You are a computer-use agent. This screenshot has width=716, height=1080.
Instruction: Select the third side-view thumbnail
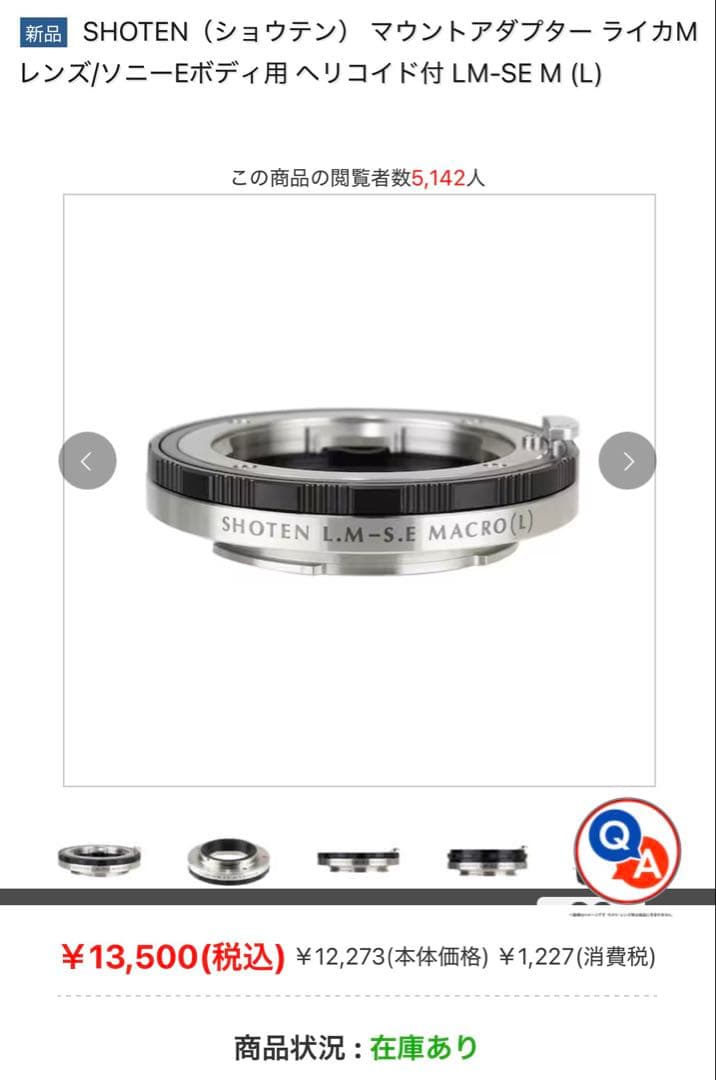click(x=358, y=858)
